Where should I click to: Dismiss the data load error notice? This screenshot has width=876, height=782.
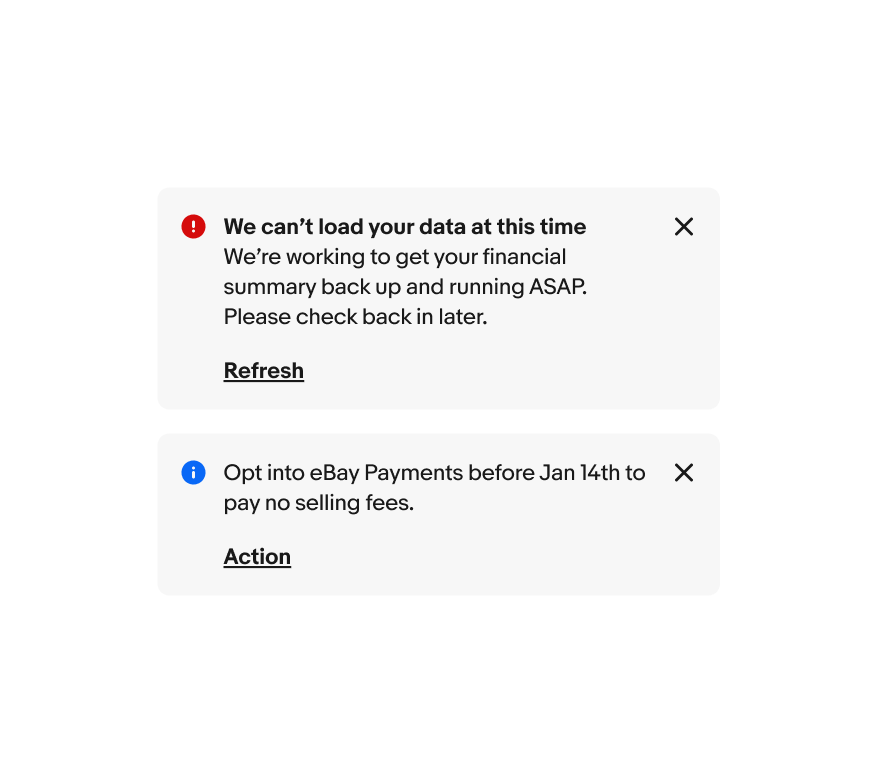click(x=684, y=227)
